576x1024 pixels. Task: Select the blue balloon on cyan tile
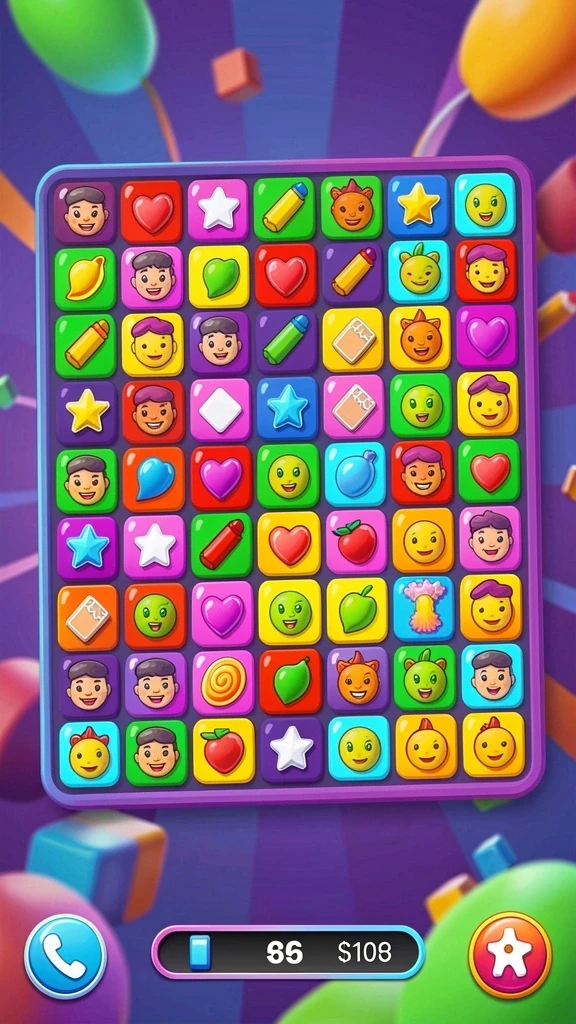pyautogui.click(x=355, y=474)
